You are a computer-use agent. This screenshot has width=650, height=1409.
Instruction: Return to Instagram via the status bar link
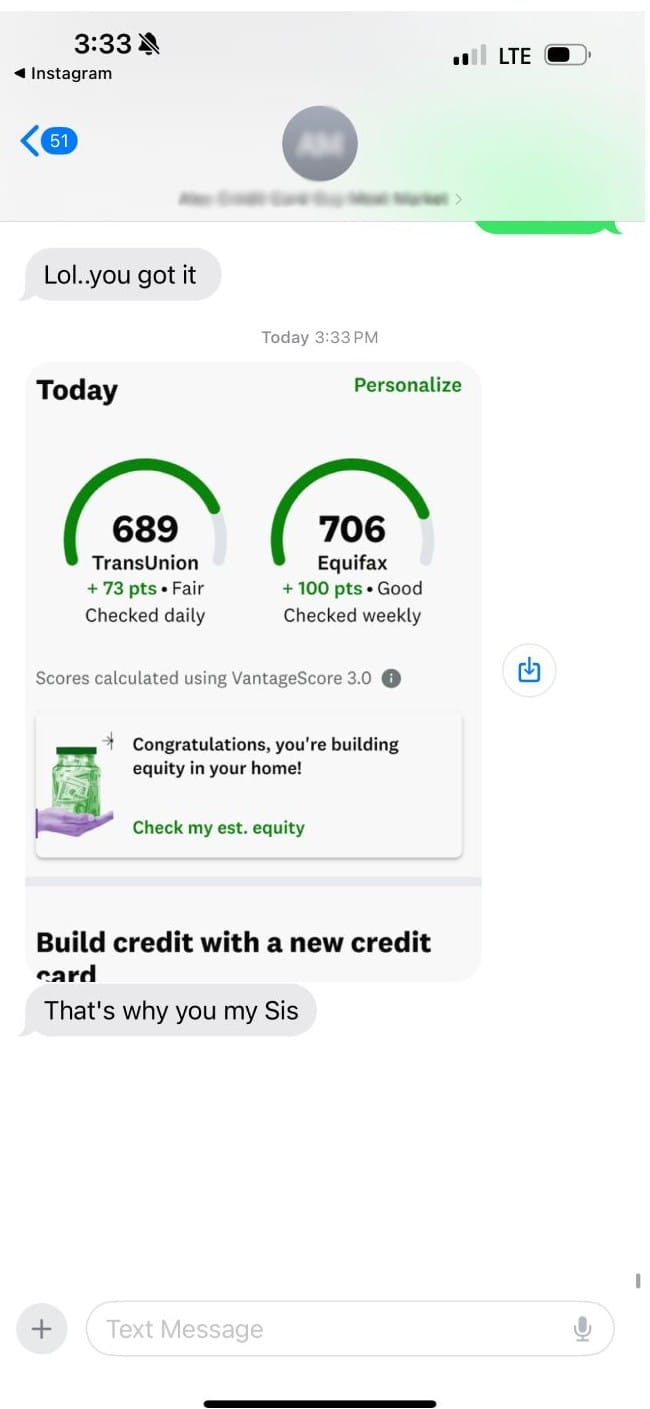pos(63,74)
